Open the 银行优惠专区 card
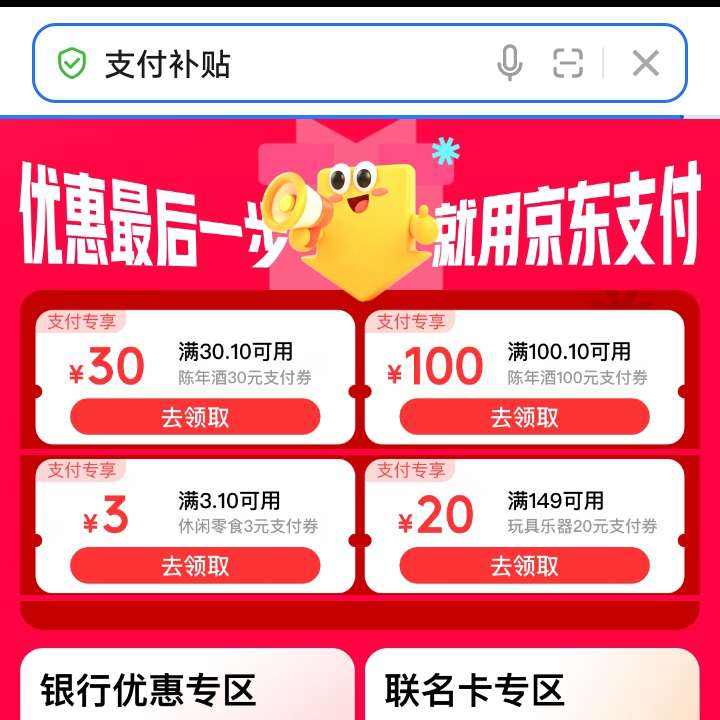Image resolution: width=720 pixels, height=720 pixels. (x=187, y=684)
